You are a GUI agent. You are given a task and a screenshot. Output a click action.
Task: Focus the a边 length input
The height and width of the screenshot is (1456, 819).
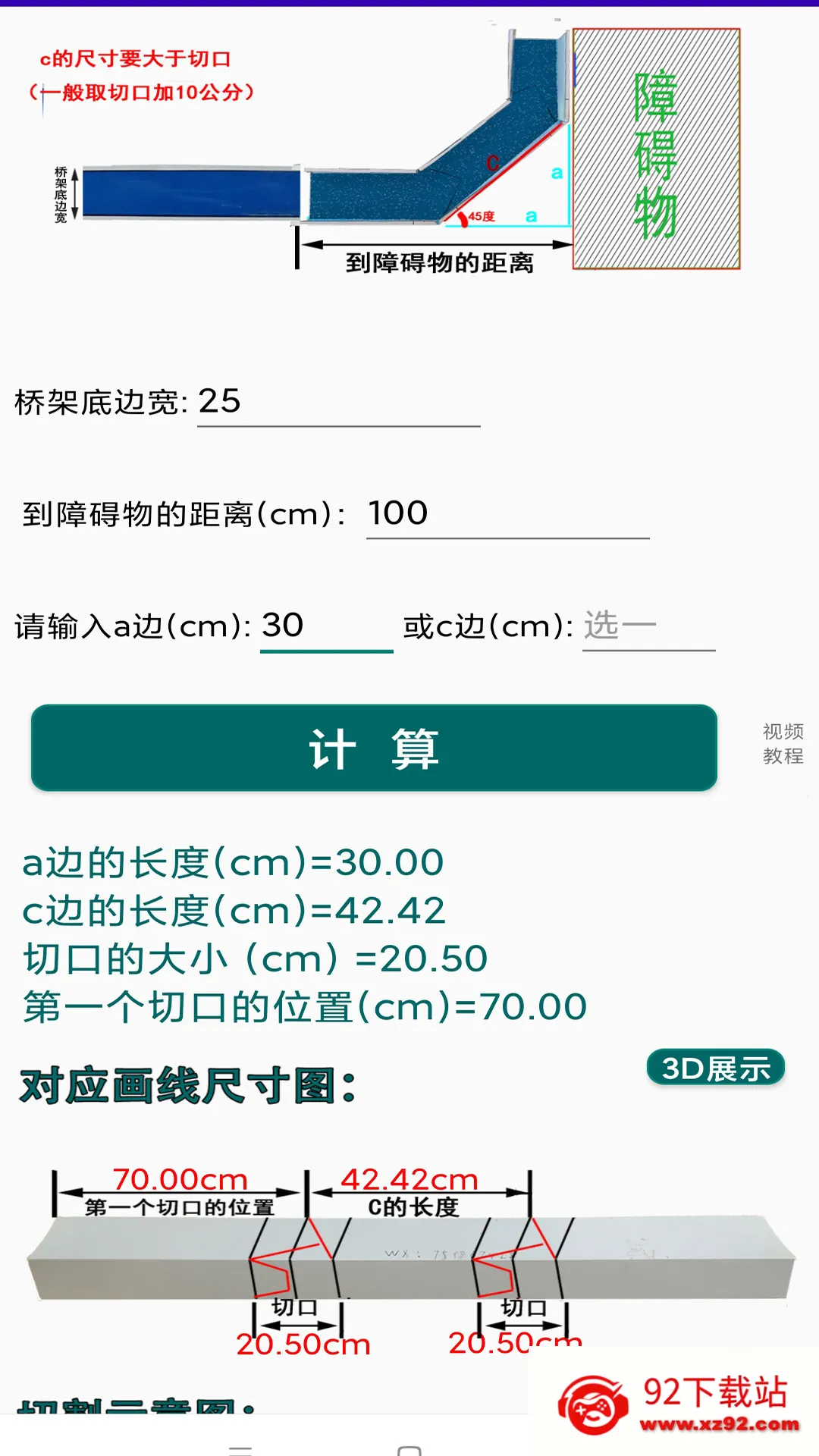(x=326, y=626)
